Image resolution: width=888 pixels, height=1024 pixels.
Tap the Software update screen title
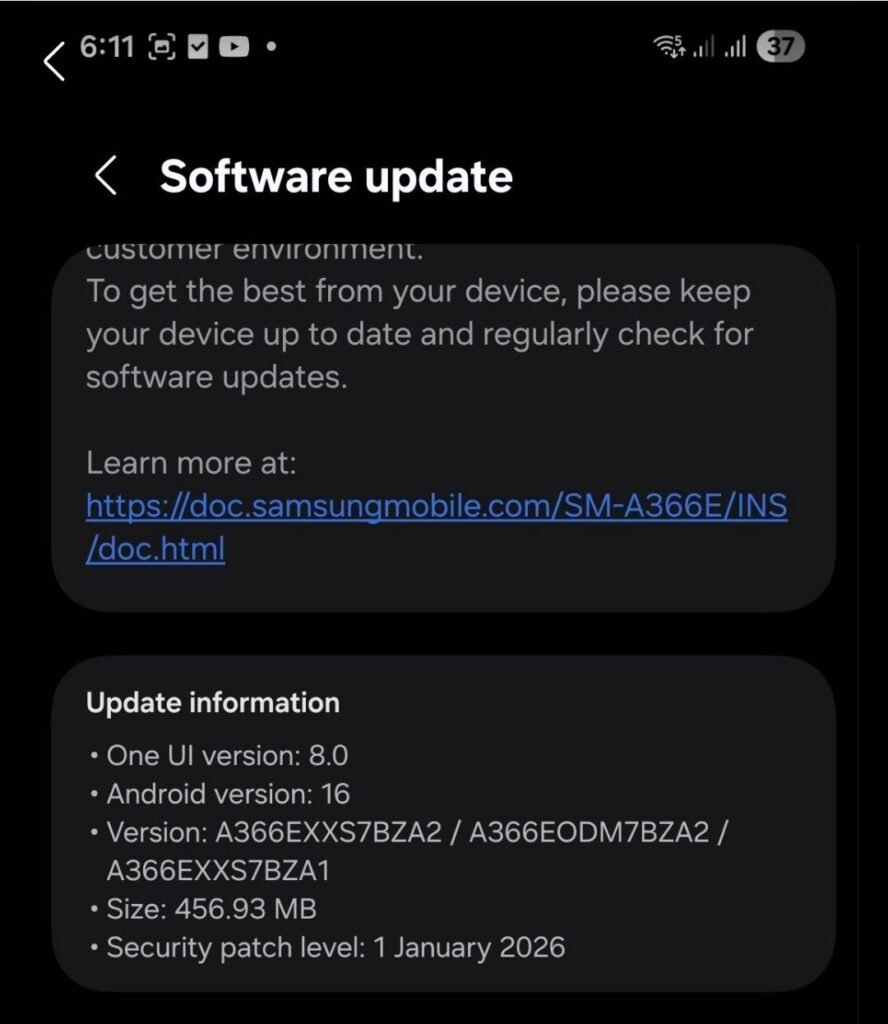click(x=335, y=177)
